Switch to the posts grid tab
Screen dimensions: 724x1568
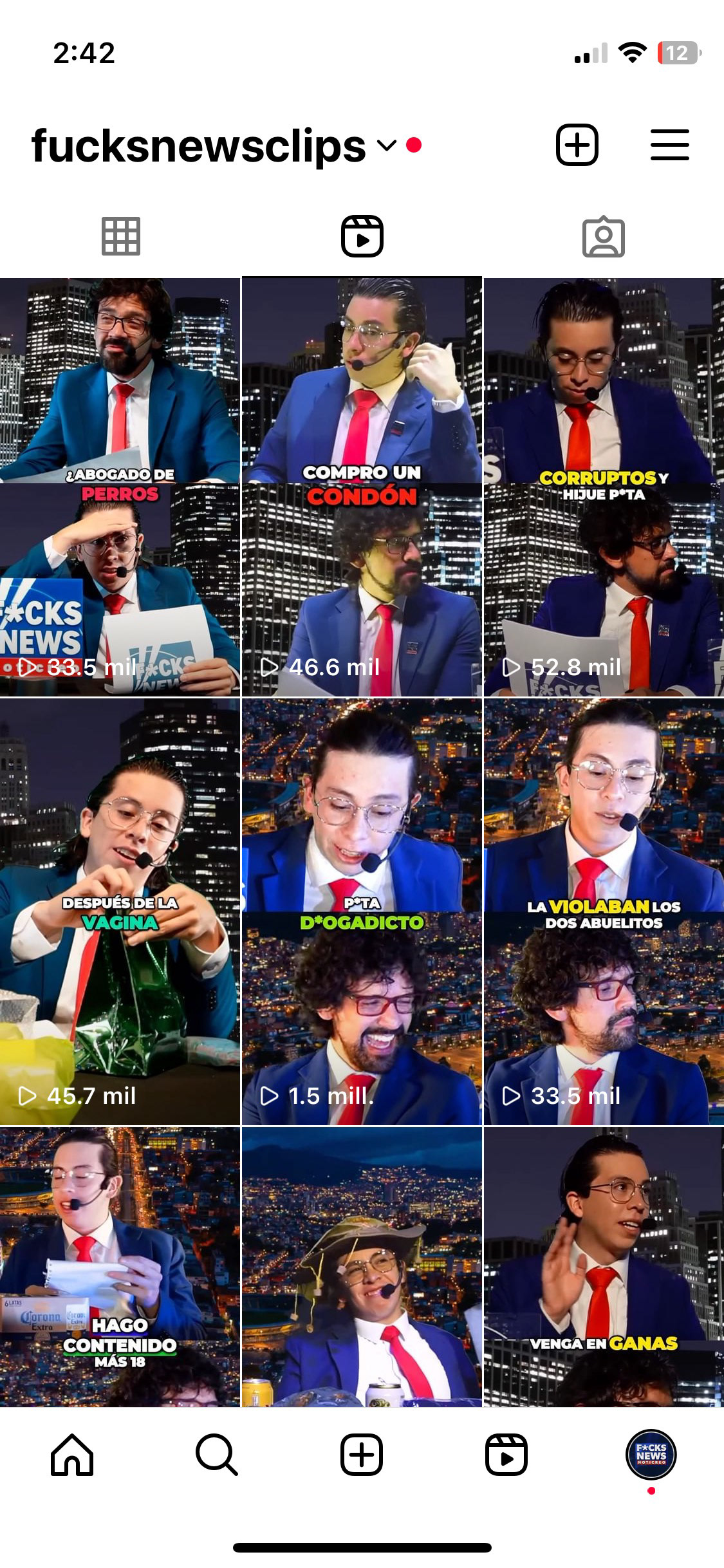coord(121,236)
